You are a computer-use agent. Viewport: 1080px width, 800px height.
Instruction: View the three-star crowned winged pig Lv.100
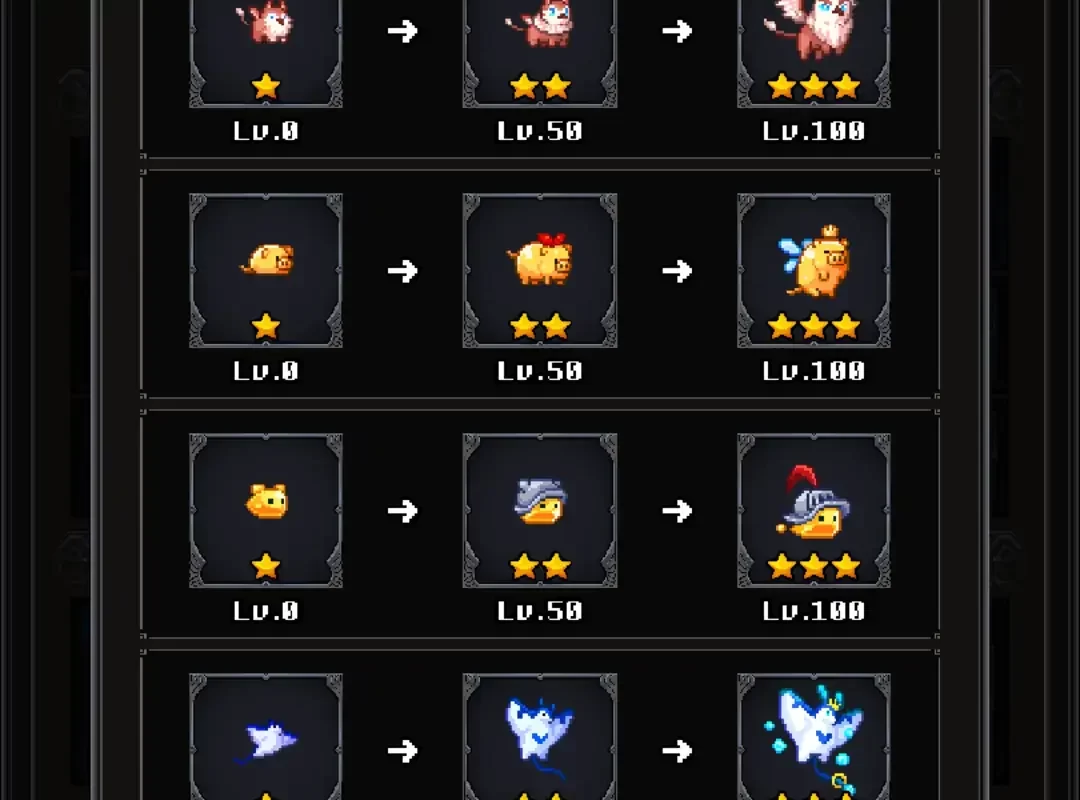[x=814, y=271]
